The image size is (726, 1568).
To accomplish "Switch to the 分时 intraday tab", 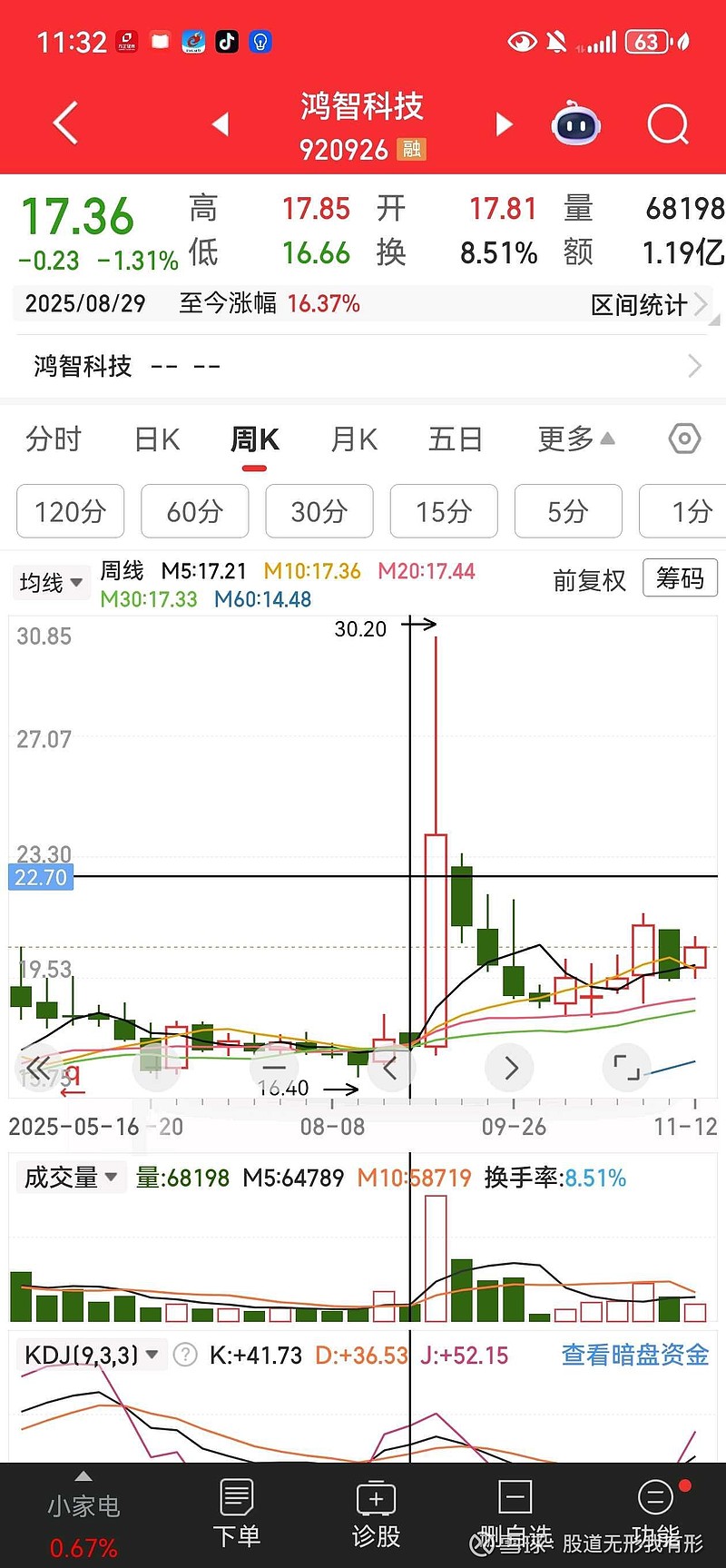I will click(x=54, y=439).
